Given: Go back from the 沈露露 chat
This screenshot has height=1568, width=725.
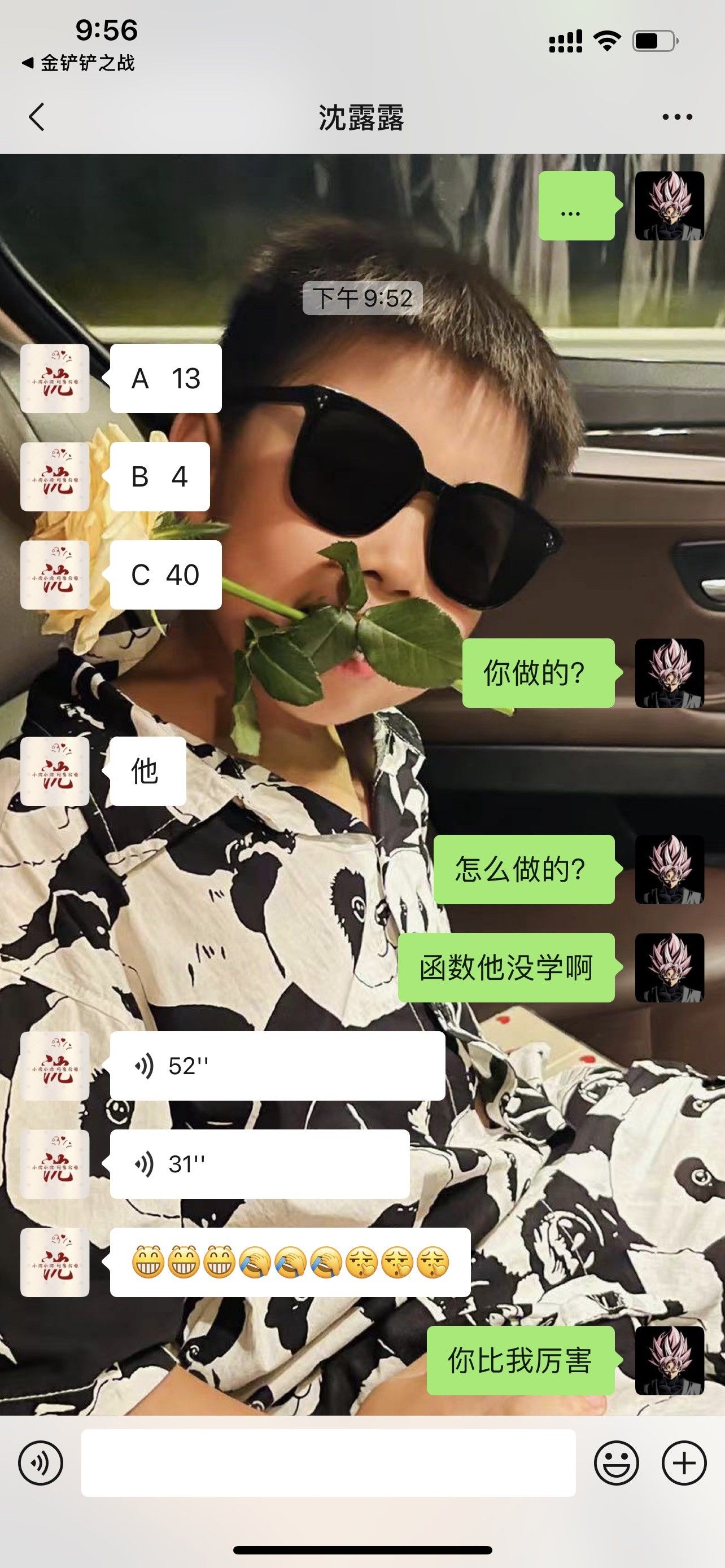Looking at the screenshot, I should pos(37,117).
